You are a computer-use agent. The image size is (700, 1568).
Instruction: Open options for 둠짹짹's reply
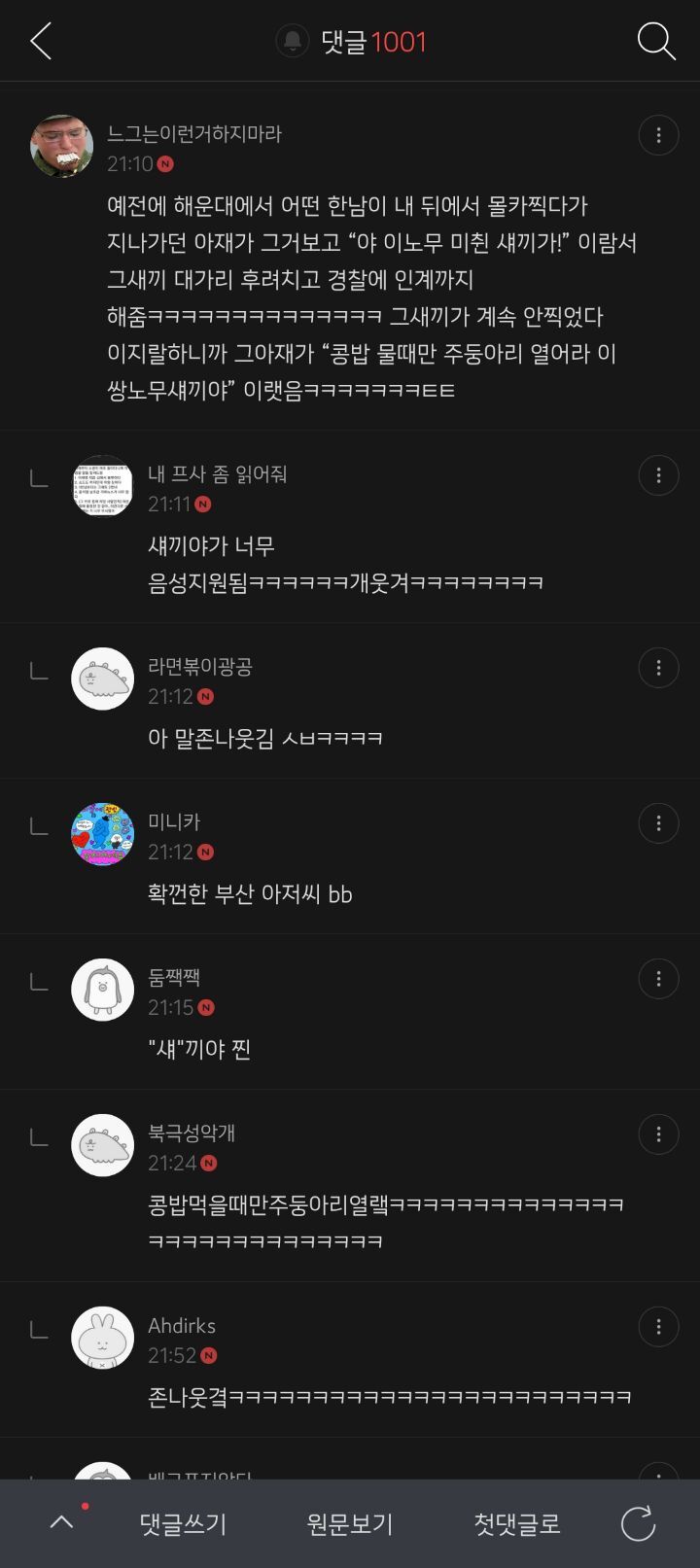pos(658,979)
